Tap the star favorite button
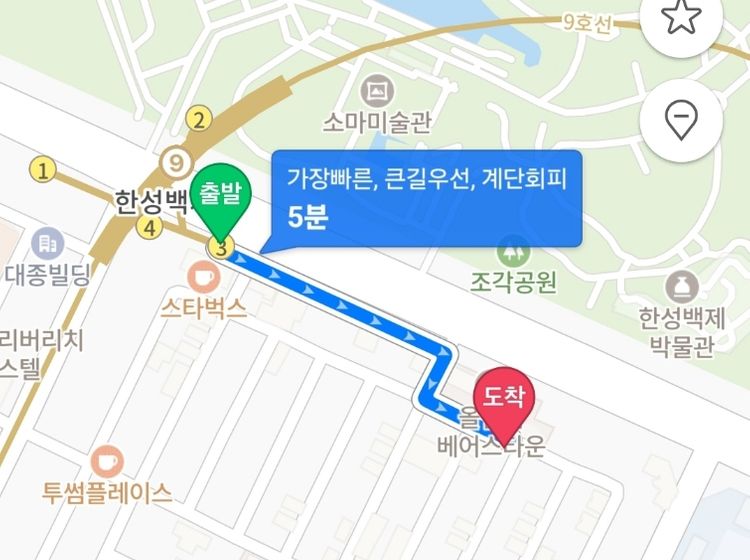This screenshot has width=750, height=560. coord(682,17)
